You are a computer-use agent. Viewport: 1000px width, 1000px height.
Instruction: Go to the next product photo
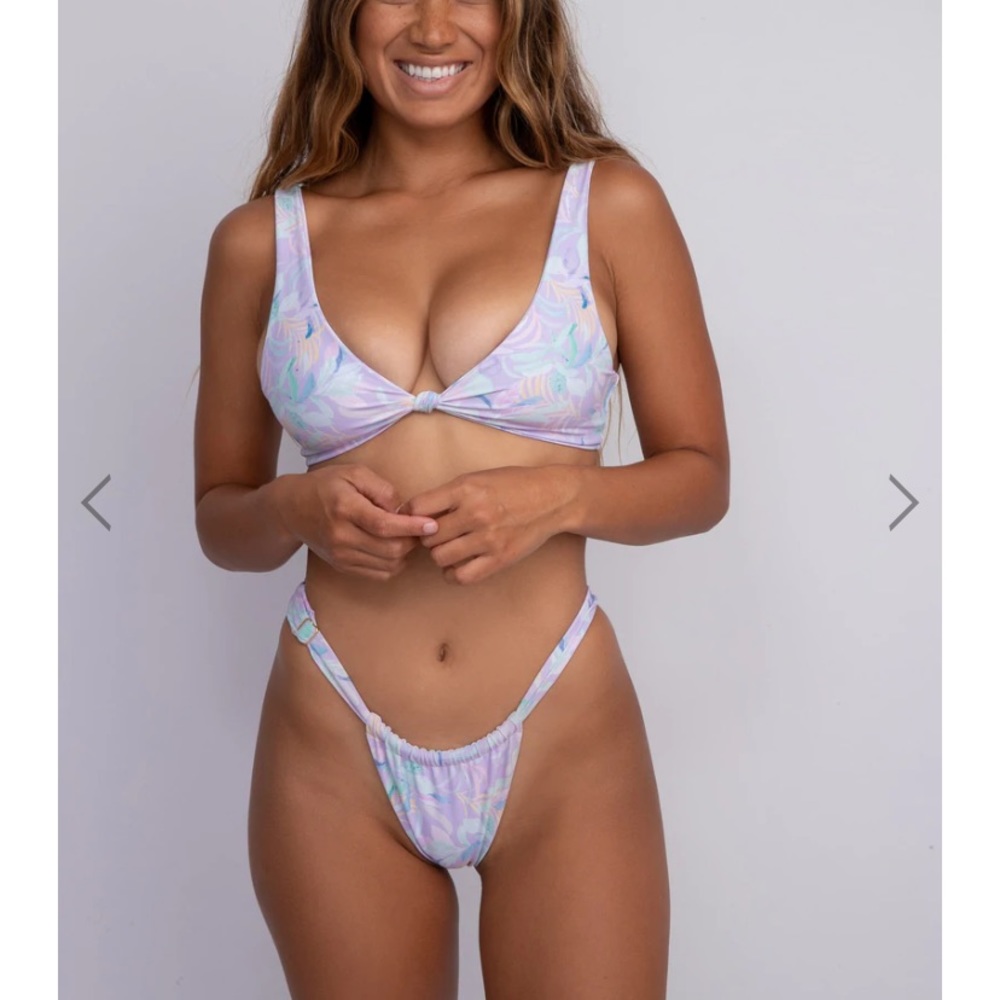[903, 502]
